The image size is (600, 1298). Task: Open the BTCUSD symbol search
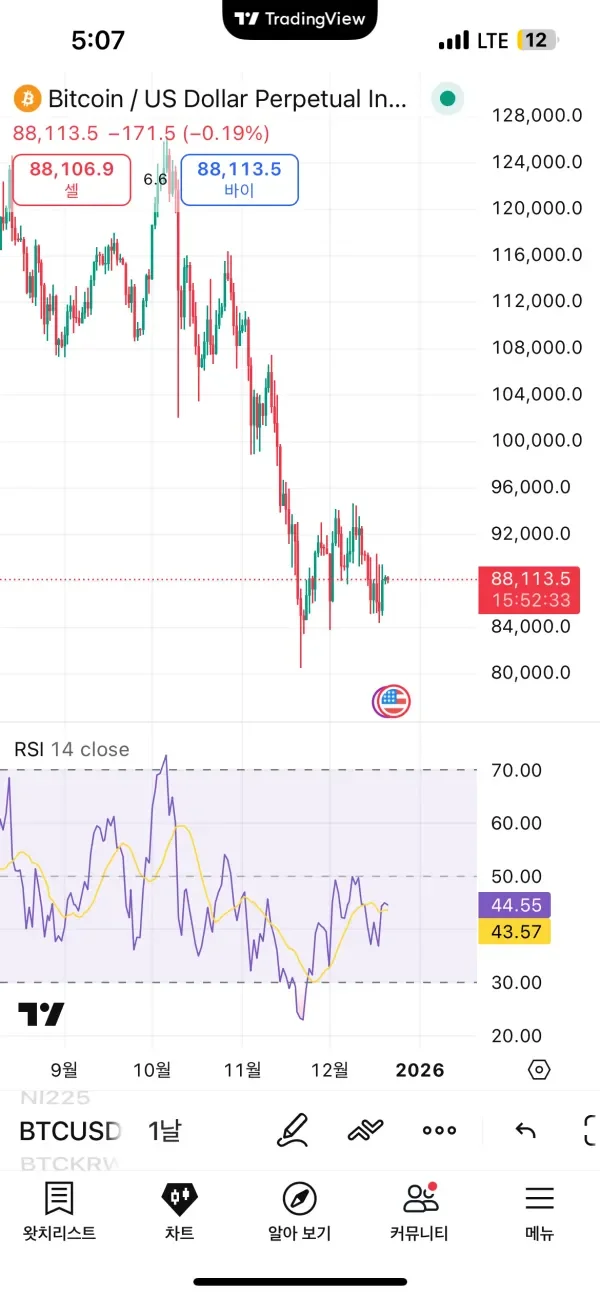(70, 1131)
